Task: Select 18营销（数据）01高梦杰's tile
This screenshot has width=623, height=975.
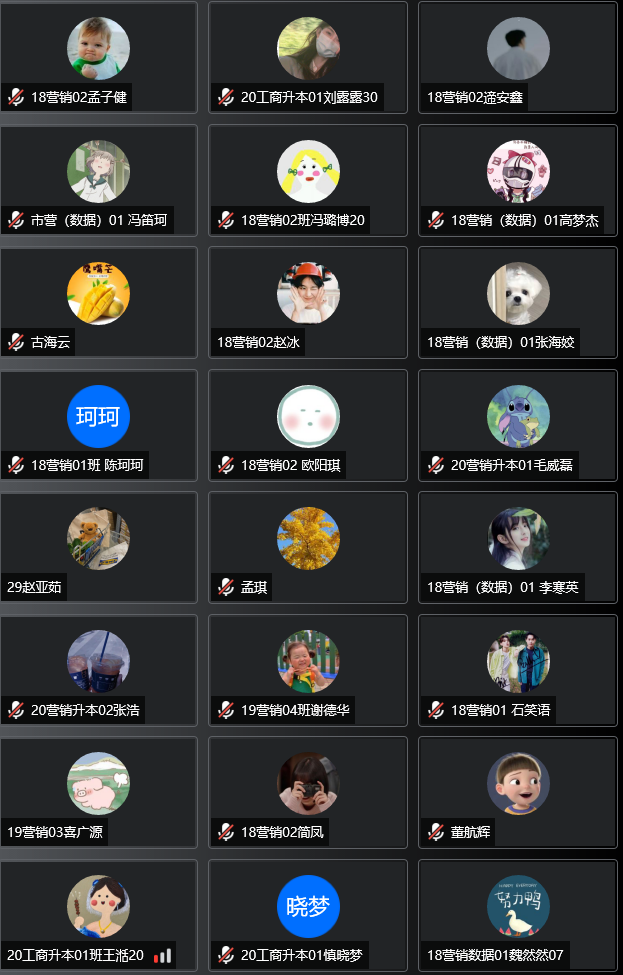Action: 518,180
